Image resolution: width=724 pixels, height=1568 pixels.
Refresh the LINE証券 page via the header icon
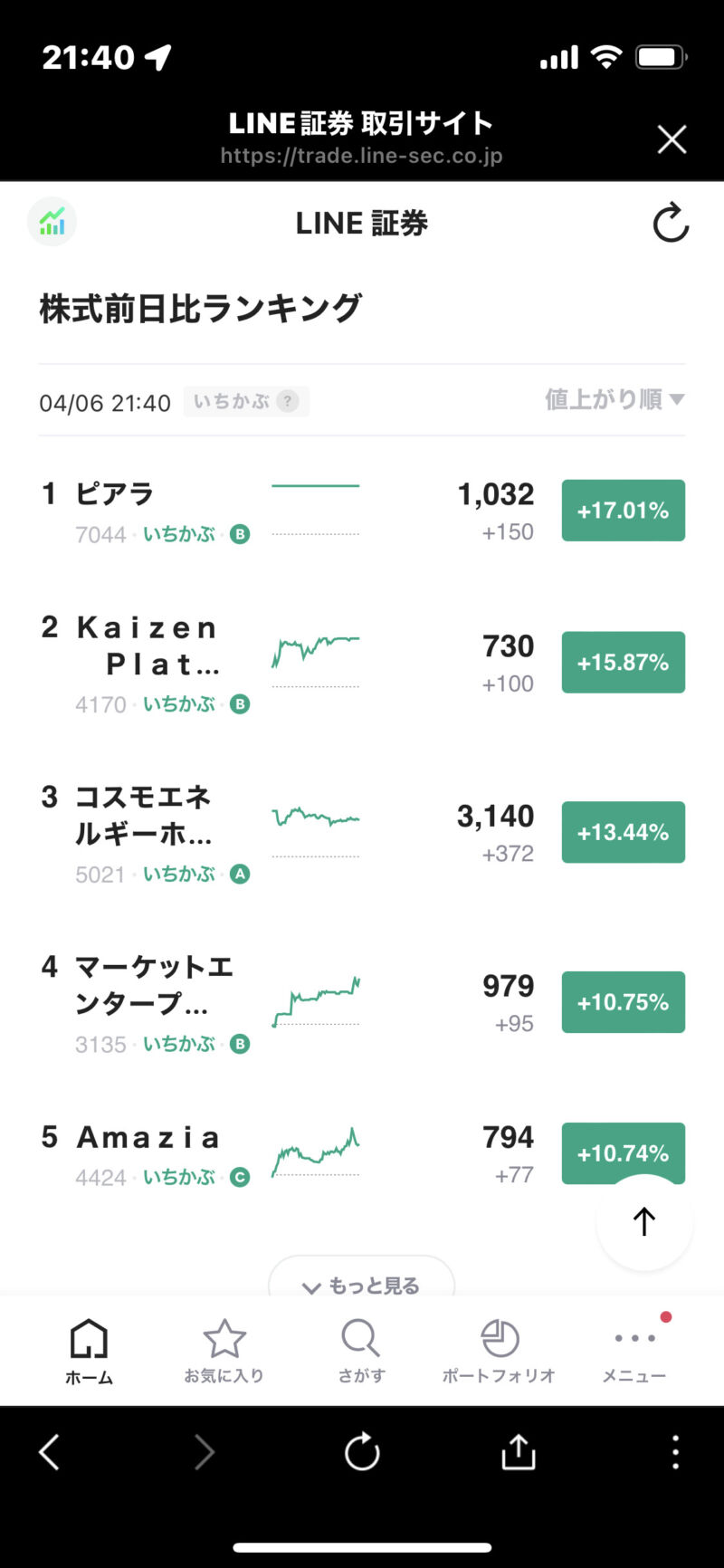point(671,223)
